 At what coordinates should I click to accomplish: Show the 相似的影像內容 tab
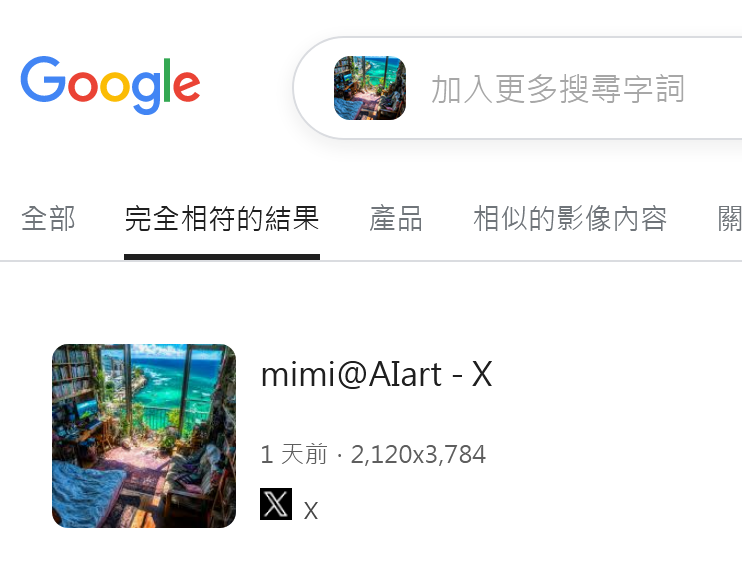pyautogui.click(x=570, y=218)
